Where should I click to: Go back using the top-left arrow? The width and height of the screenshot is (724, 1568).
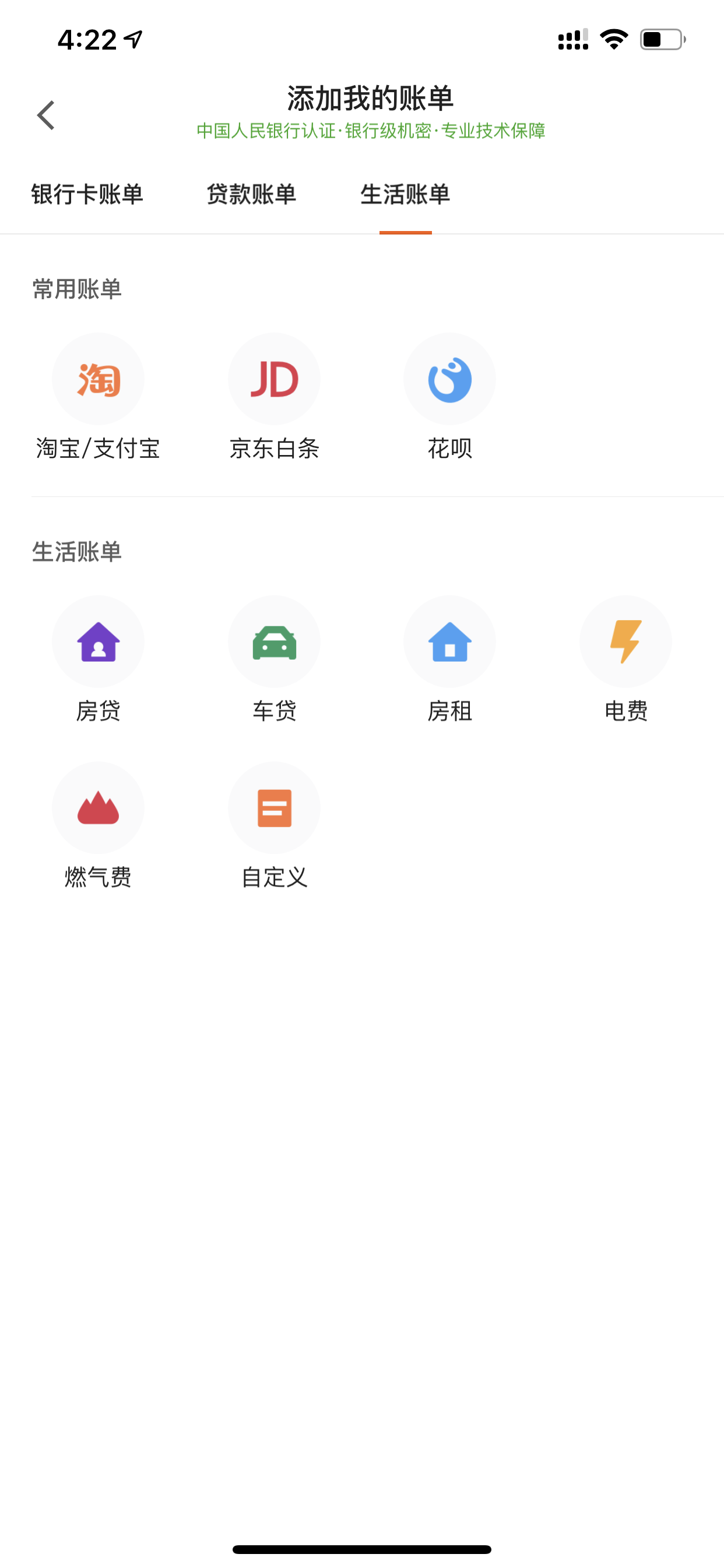[x=46, y=115]
